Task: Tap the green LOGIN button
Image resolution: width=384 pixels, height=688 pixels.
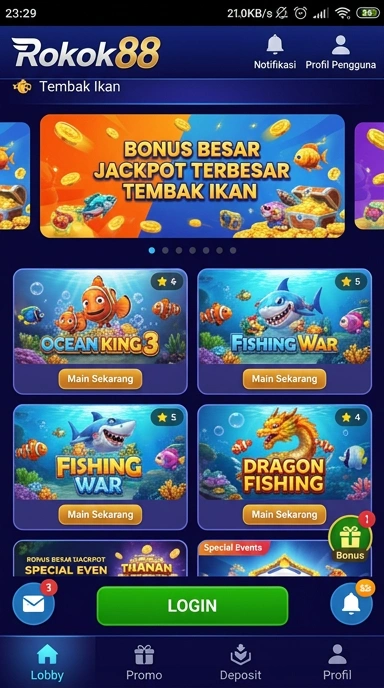Action: pos(192,606)
